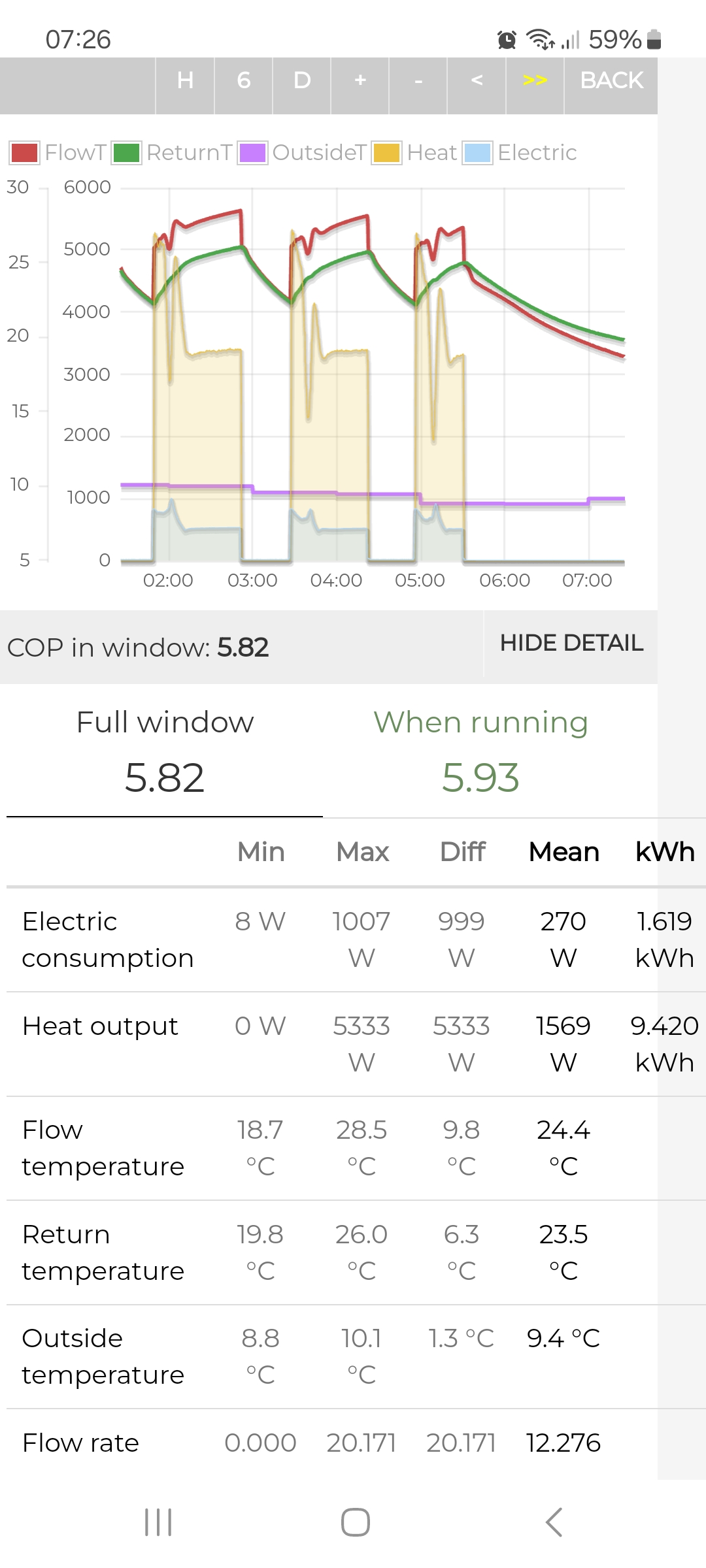Choose the 6 hour window button

243,81
